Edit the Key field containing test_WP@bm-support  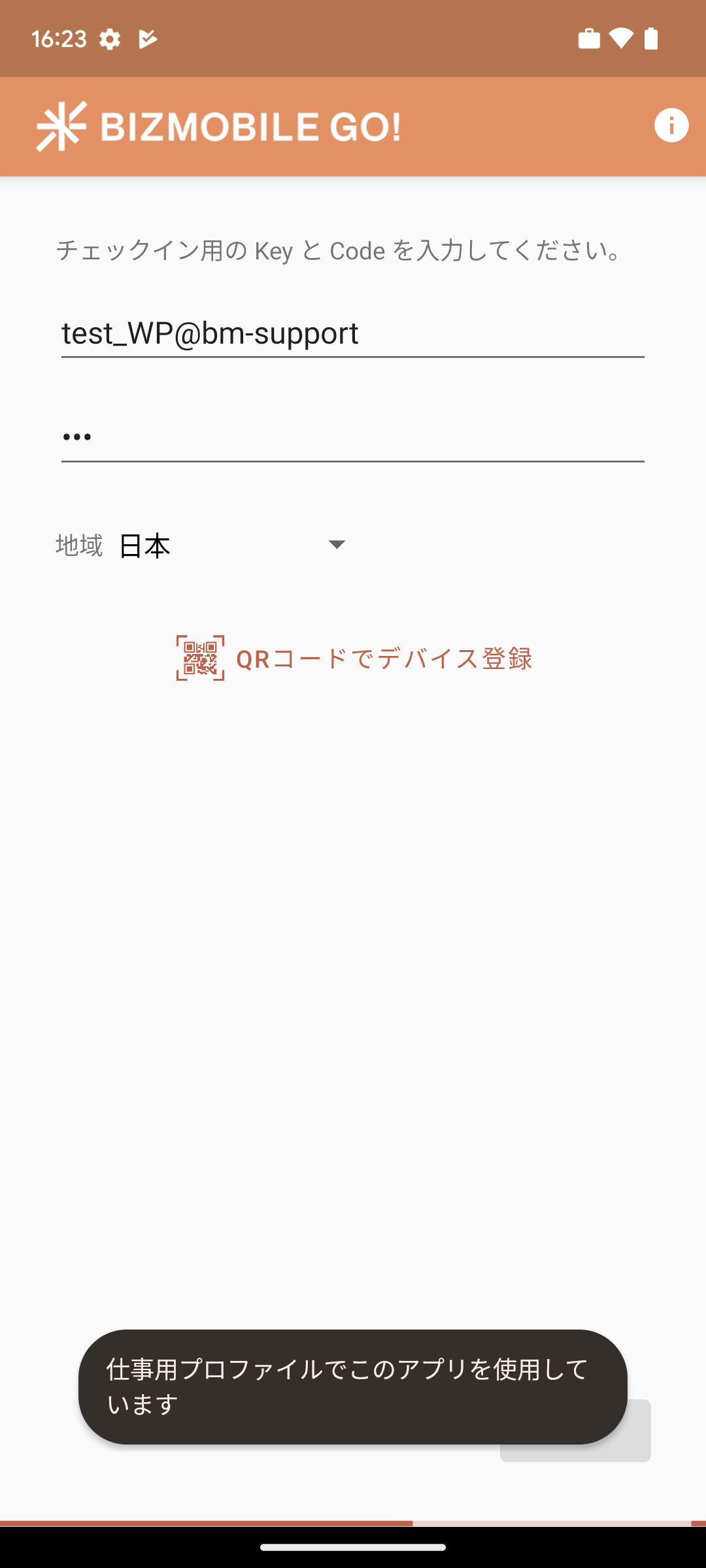point(353,334)
